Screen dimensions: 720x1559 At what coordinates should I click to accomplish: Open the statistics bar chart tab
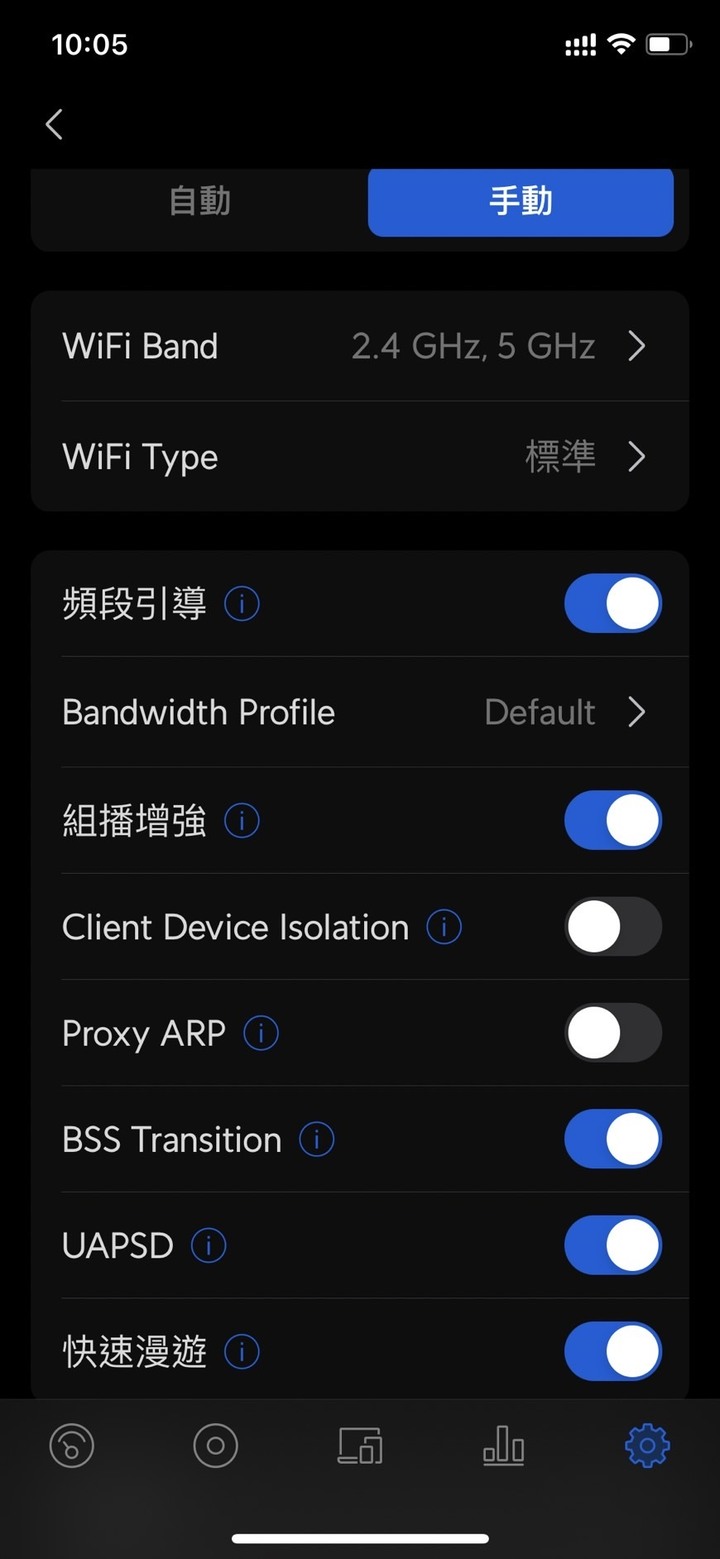tap(503, 1445)
